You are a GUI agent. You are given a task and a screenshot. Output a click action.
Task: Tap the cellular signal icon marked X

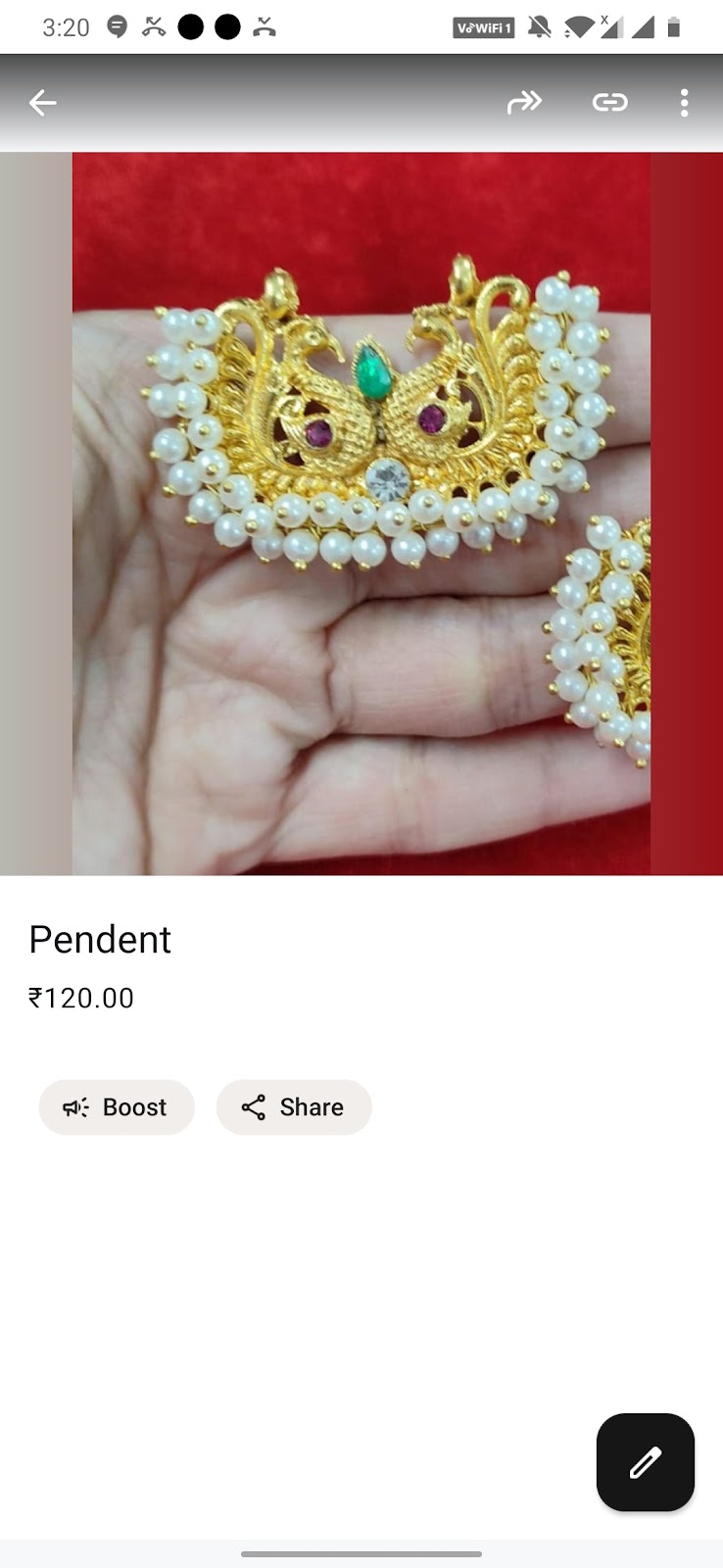pos(612,27)
